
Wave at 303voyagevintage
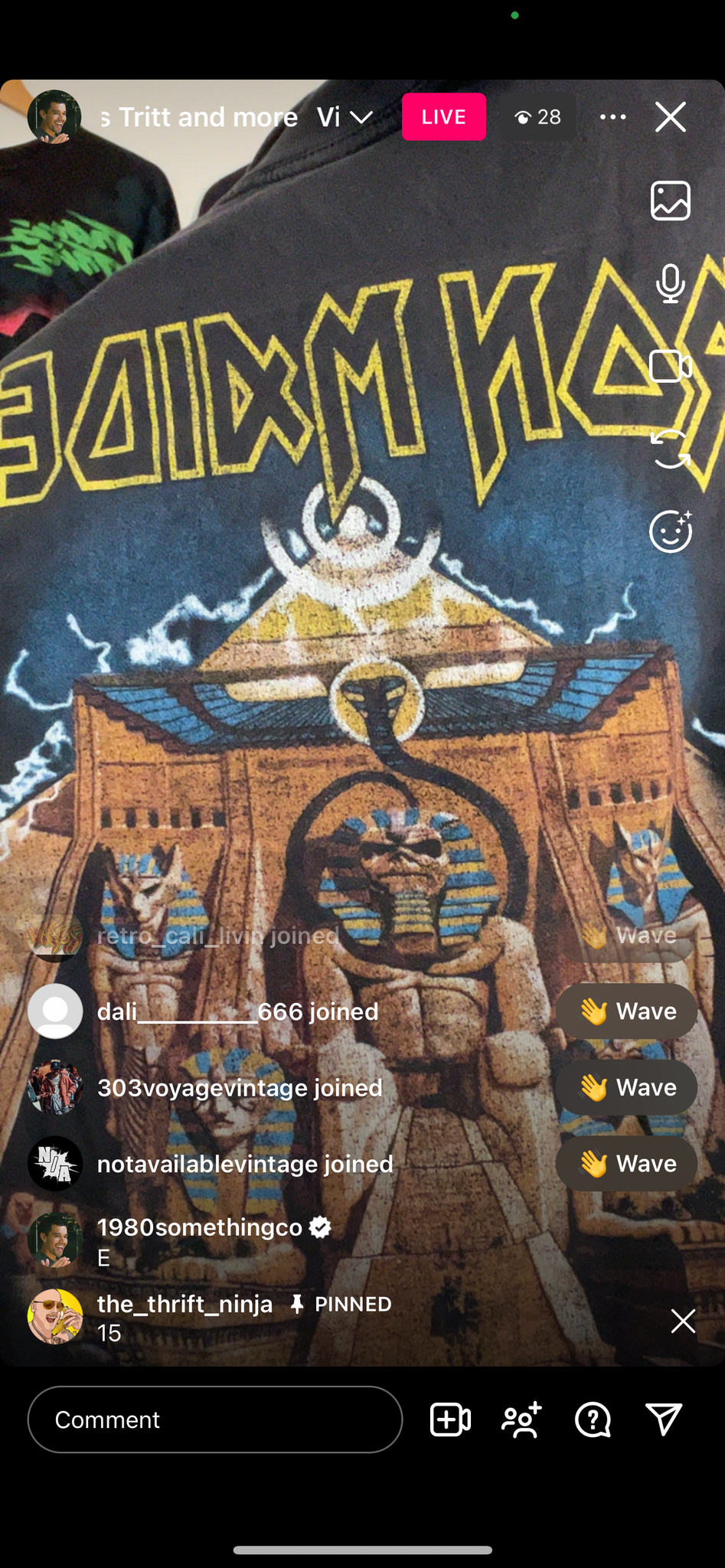click(626, 1087)
